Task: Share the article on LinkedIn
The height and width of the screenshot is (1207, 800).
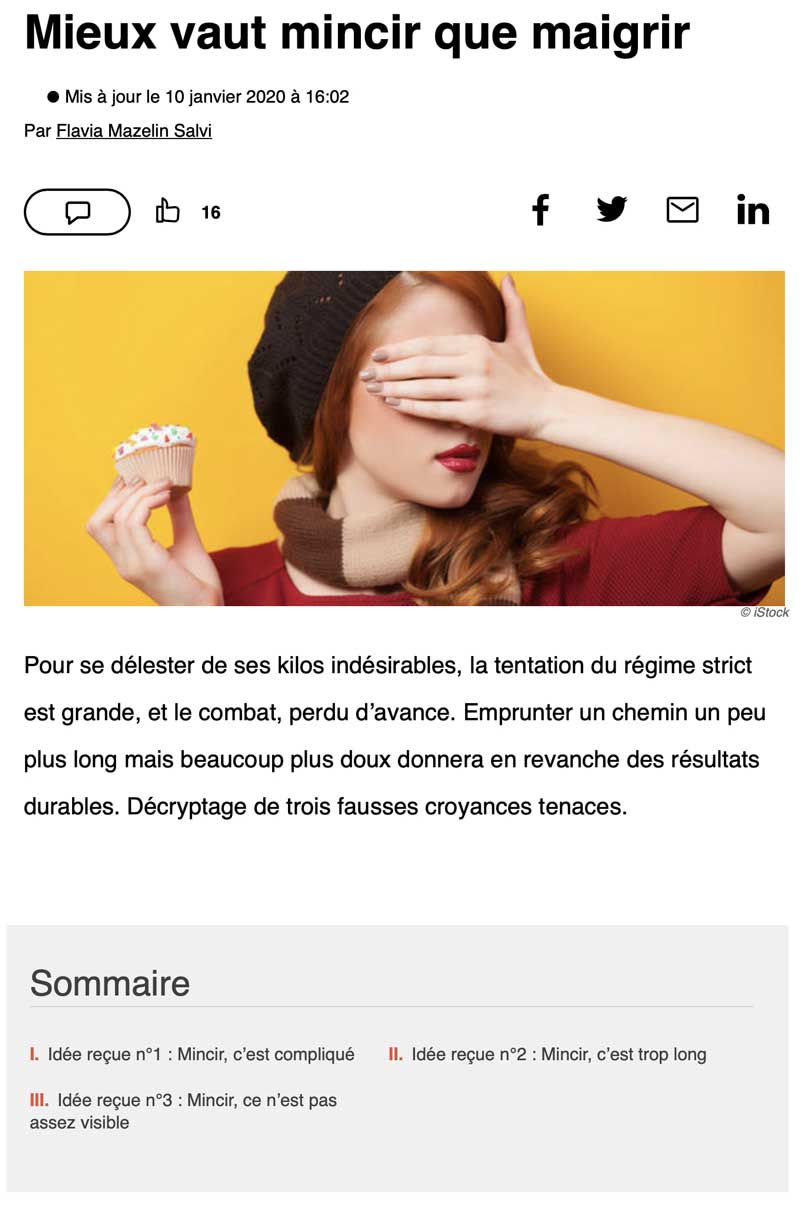Action: [x=753, y=210]
